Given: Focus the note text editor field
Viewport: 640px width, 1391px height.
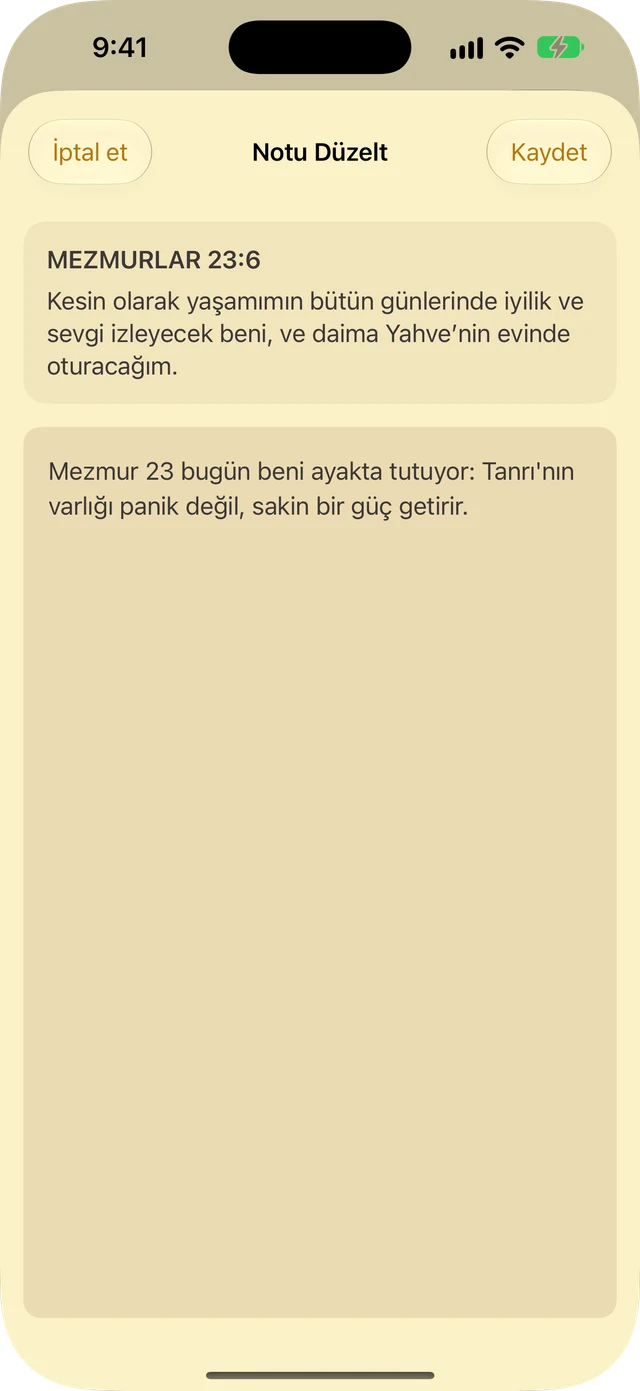Looking at the screenshot, I should [320, 872].
